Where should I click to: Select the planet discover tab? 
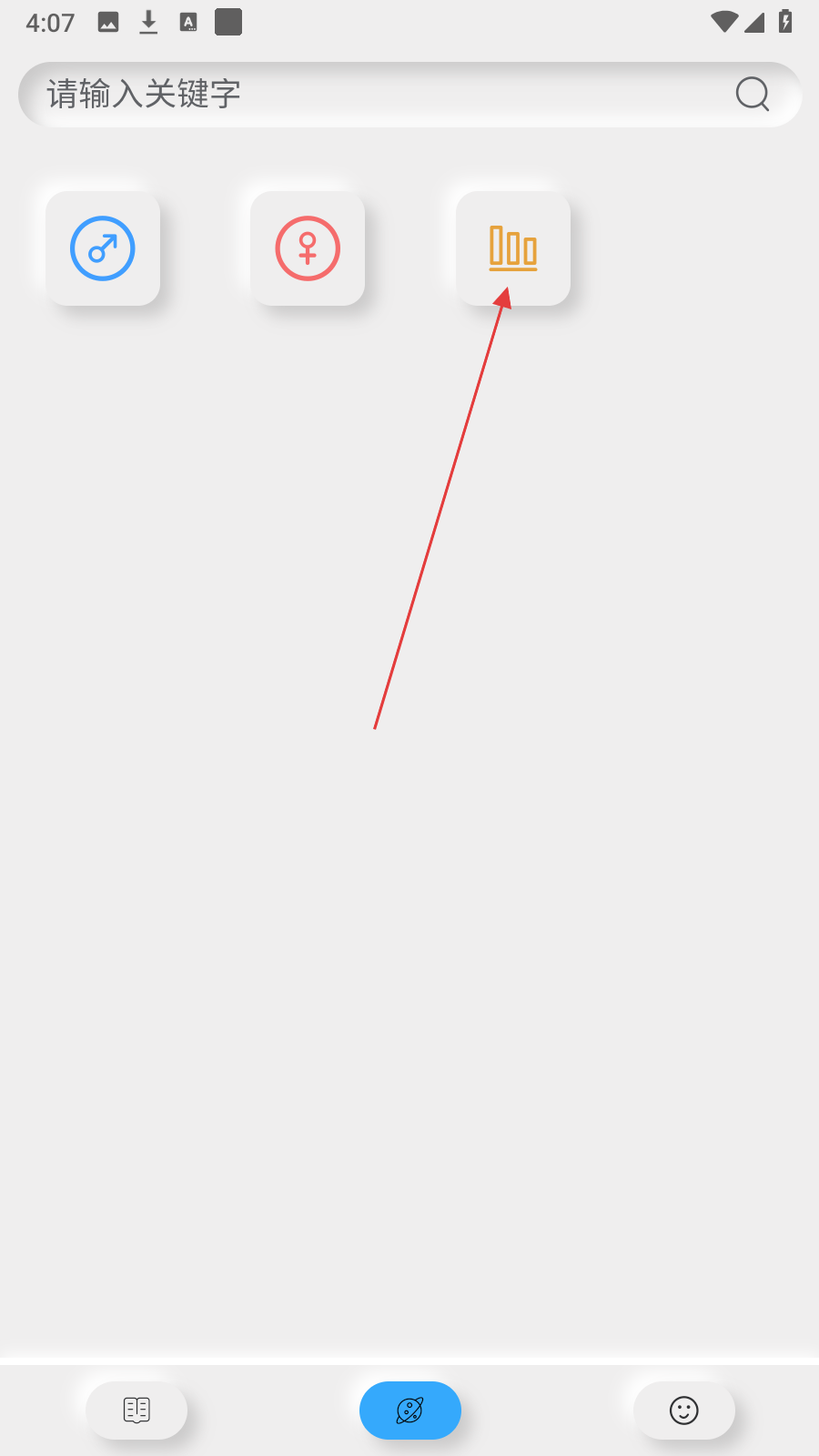click(x=410, y=1410)
